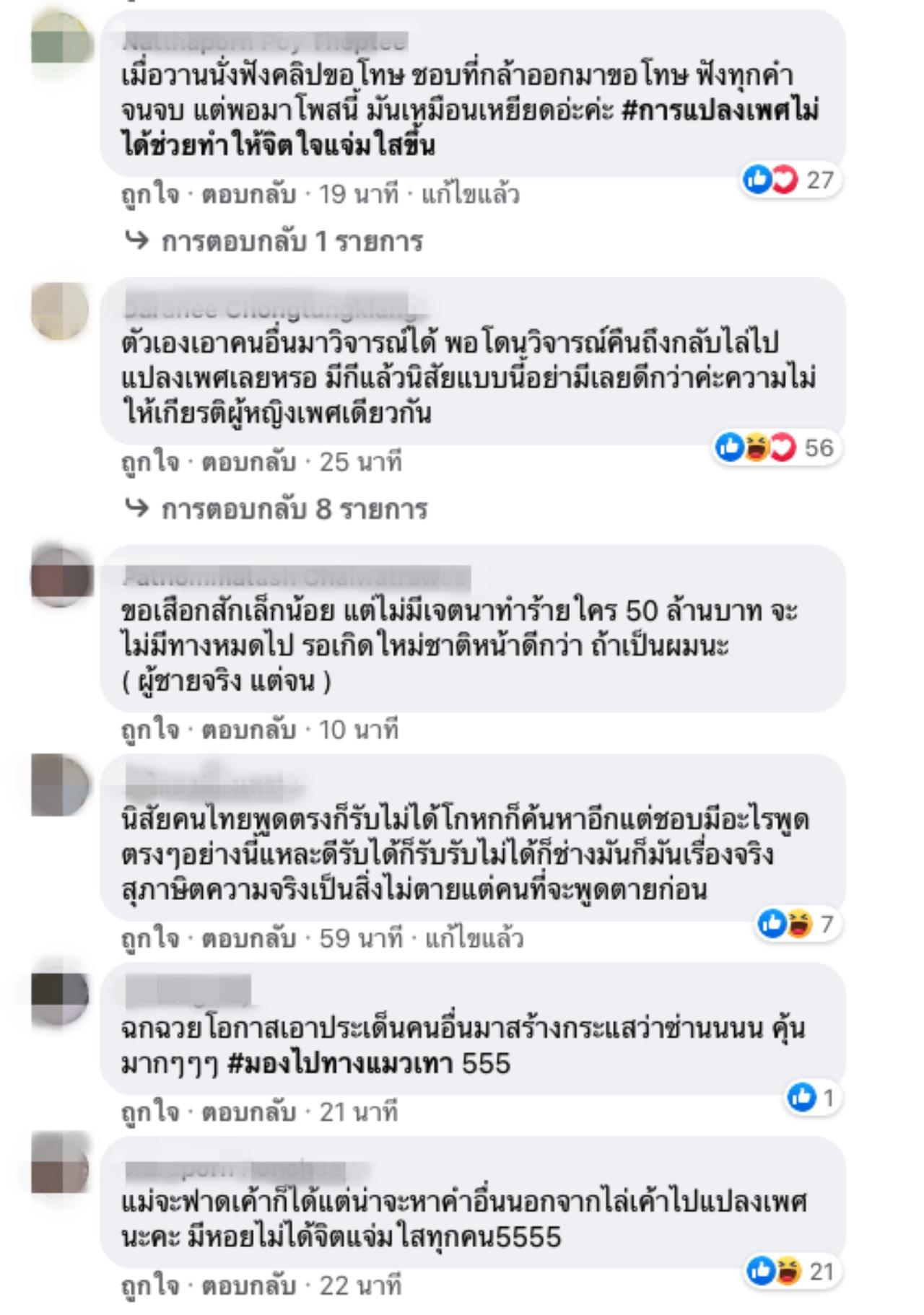The image size is (924, 1315).
Task: Like the comment posted 10 นาที ago
Action: [149, 730]
